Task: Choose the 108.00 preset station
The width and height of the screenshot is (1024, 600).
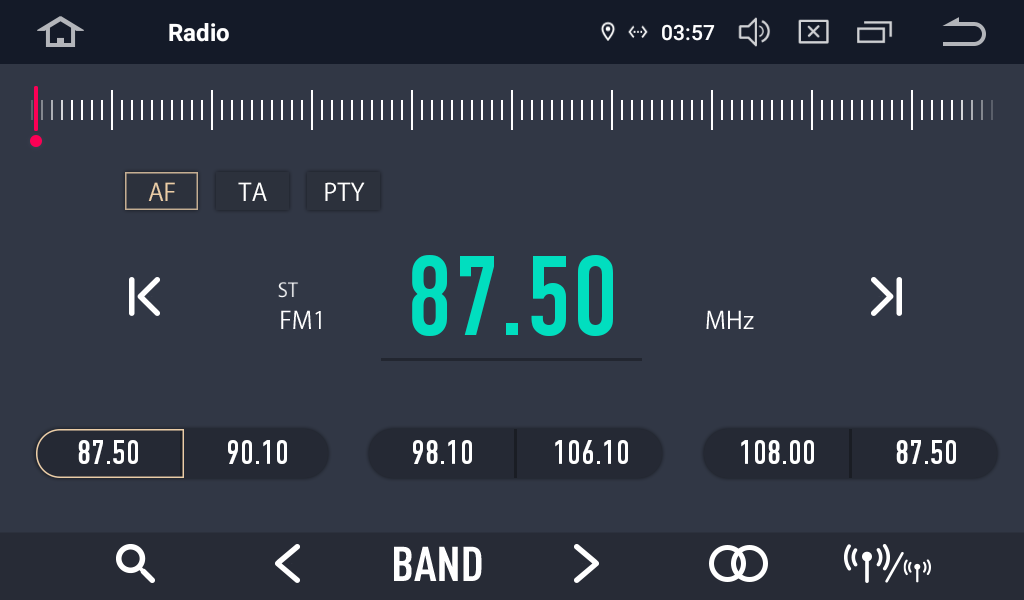Action: pos(777,453)
